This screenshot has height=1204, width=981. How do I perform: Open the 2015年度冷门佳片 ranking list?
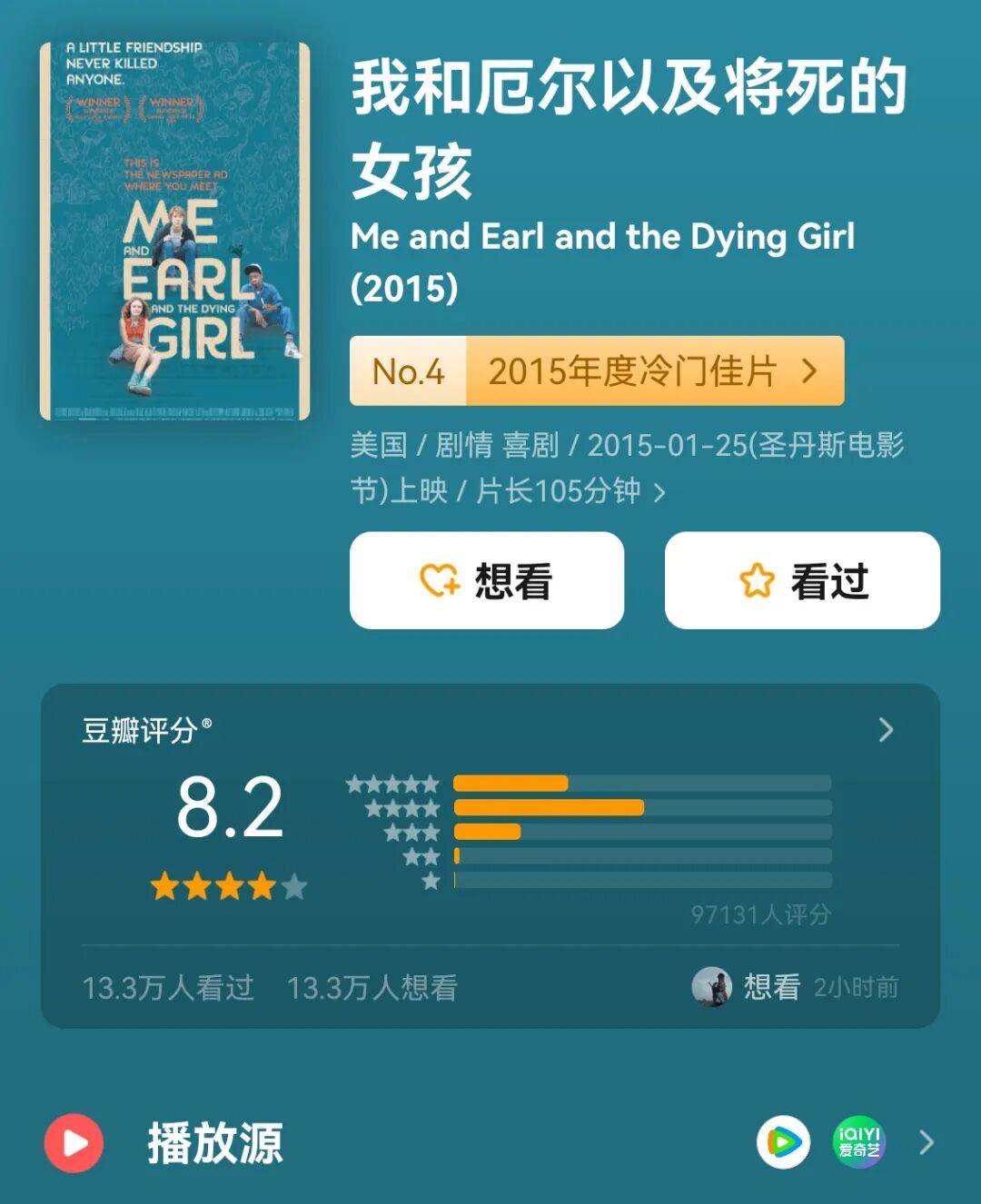(x=597, y=370)
